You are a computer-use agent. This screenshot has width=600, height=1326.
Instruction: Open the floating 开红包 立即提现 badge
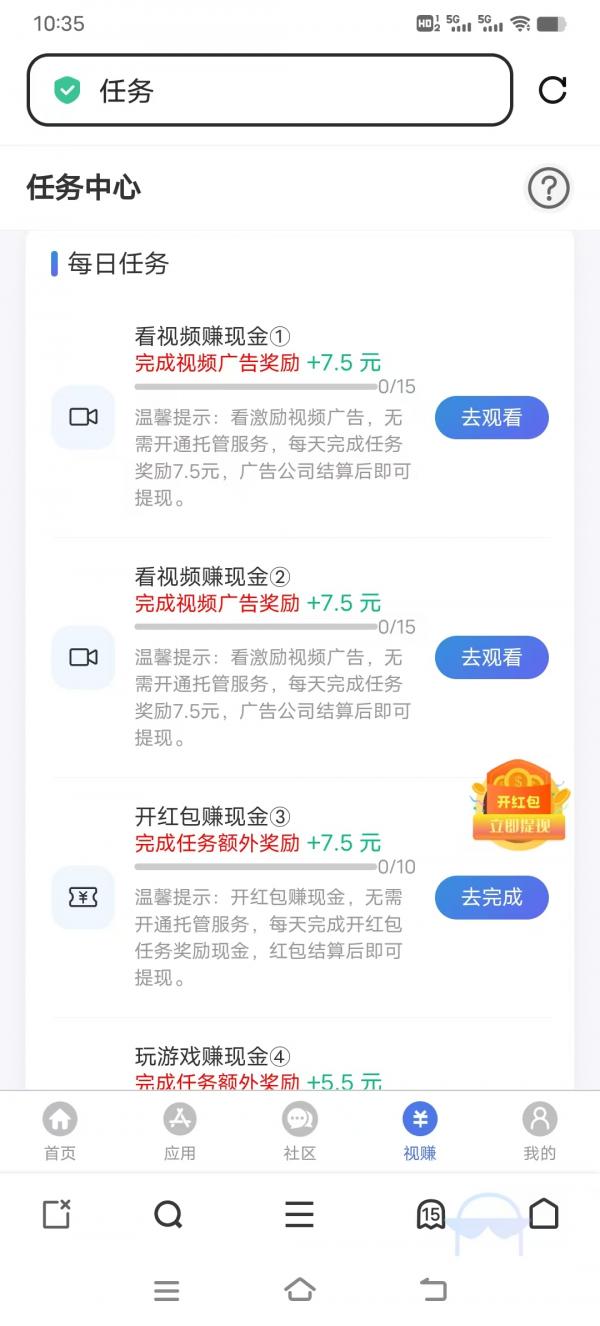(519, 803)
